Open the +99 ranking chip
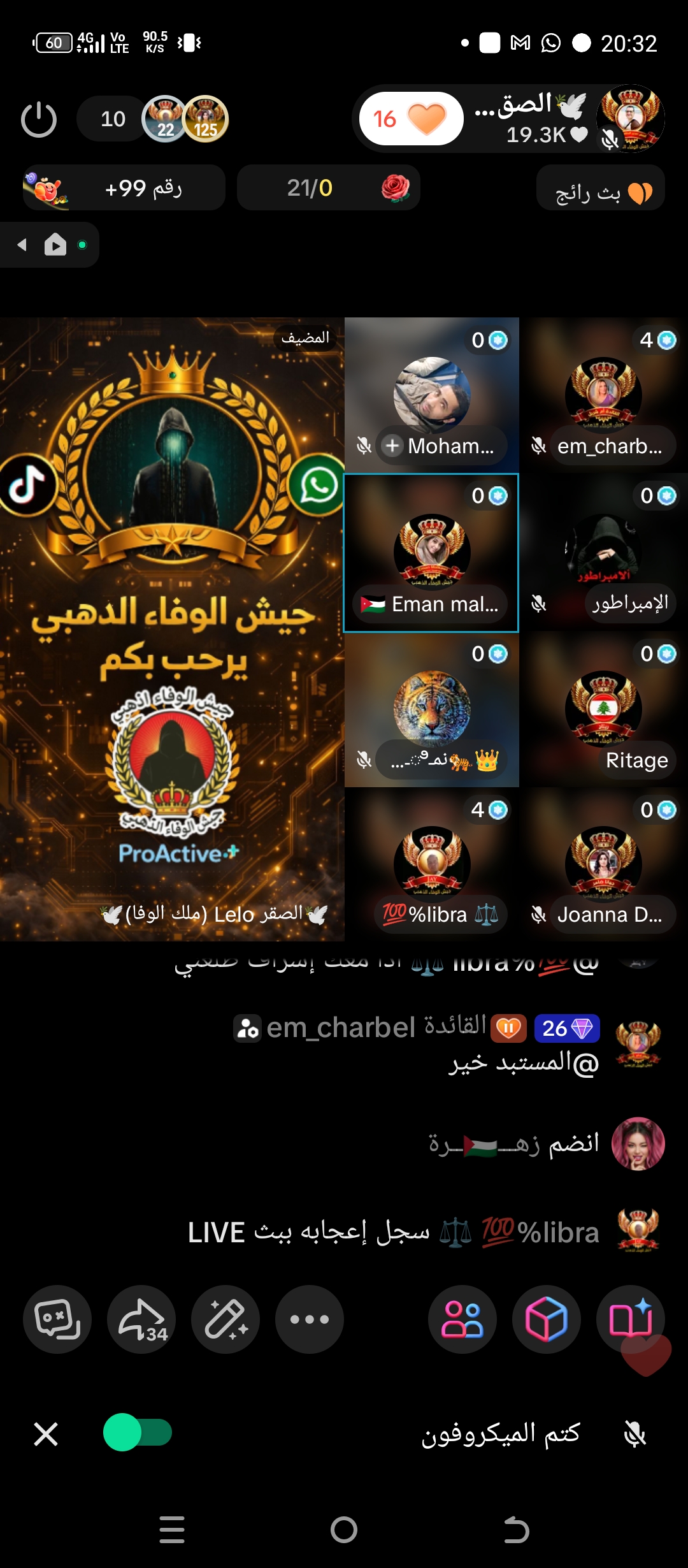The height and width of the screenshot is (1568, 688). click(x=124, y=188)
